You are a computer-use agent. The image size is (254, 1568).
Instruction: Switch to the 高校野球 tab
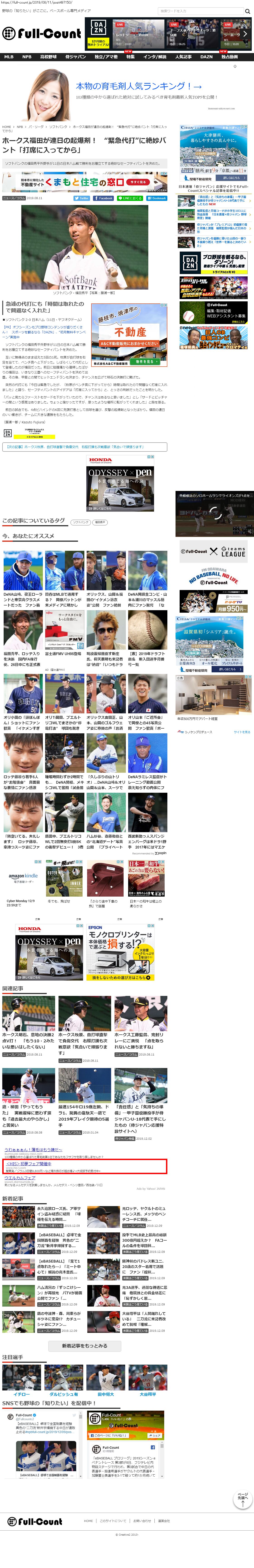[x=48, y=57]
